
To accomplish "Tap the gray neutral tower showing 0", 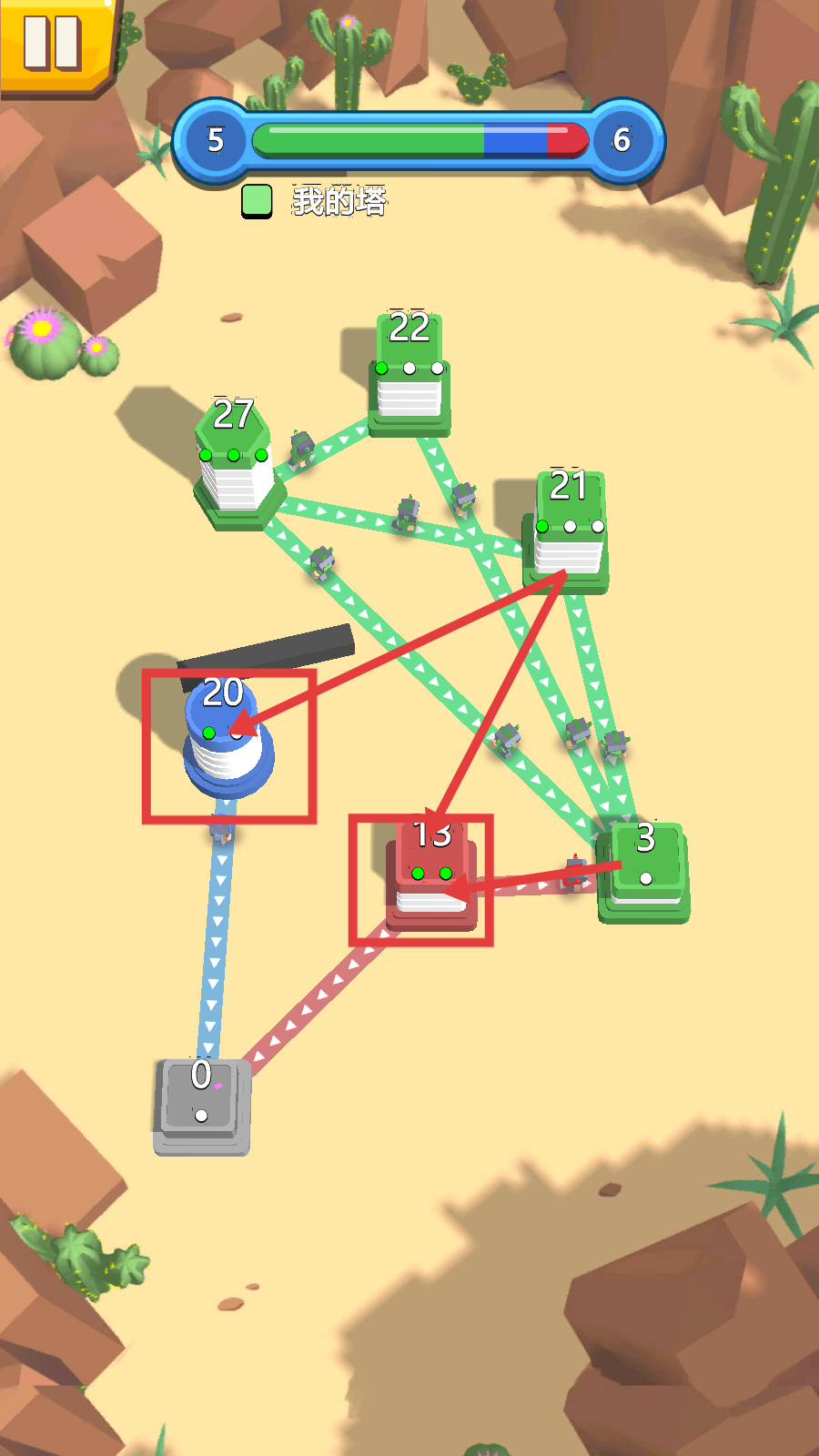I will pyautogui.click(x=201, y=1104).
